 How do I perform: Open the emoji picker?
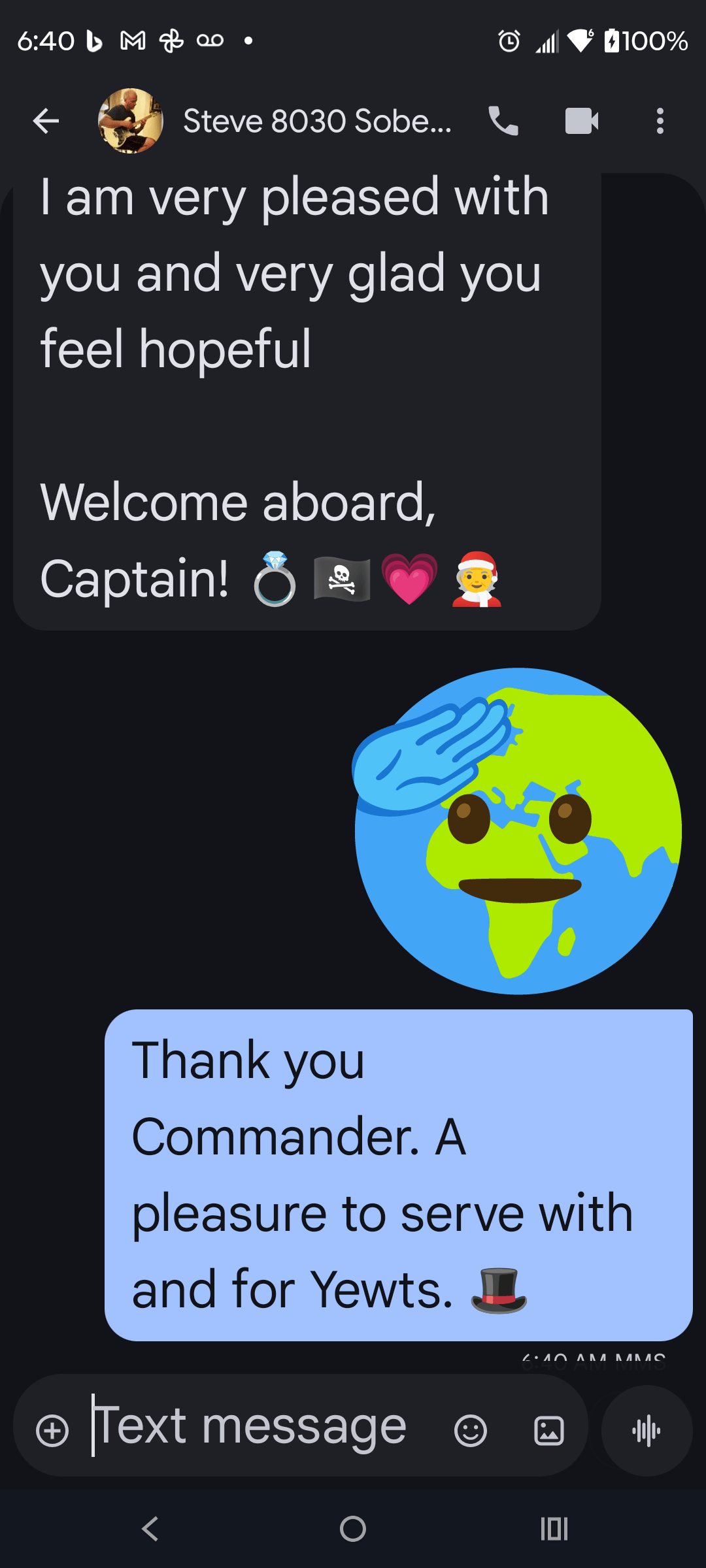(470, 1431)
